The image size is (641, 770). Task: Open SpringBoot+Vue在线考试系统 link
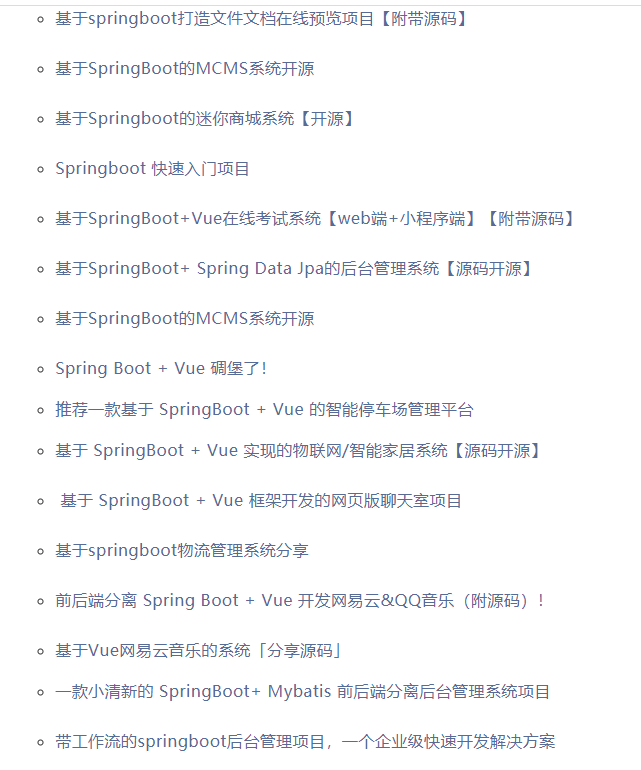[315, 219]
